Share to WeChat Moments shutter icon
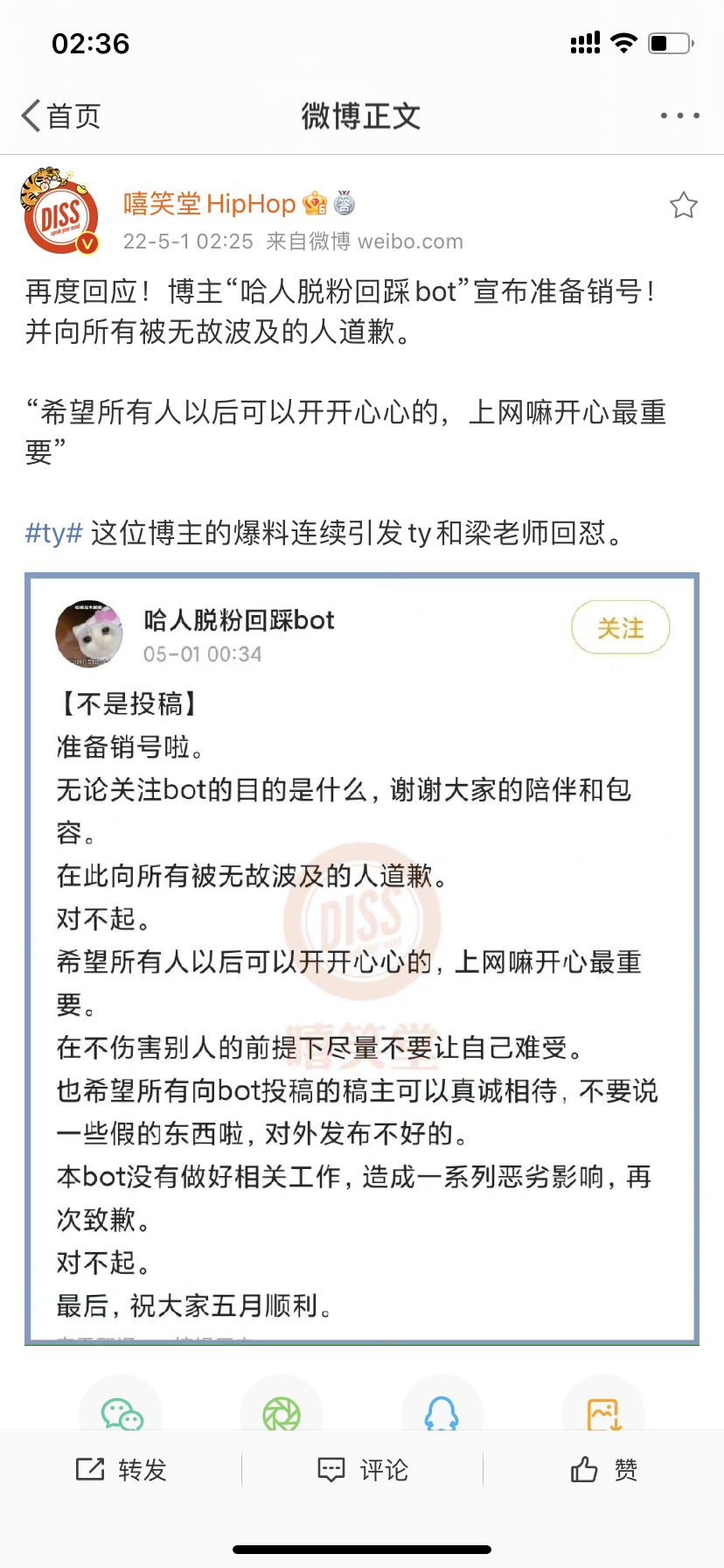Image resolution: width=724 pixels, height=1568 pixels. tap(282, 1412)
